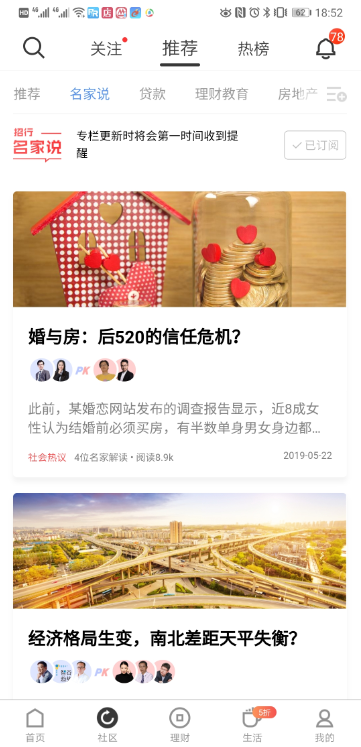361x747 pixels.
Task: Select the 推荐 top tab
Action: pyautogui.click(x=180, y=48)
